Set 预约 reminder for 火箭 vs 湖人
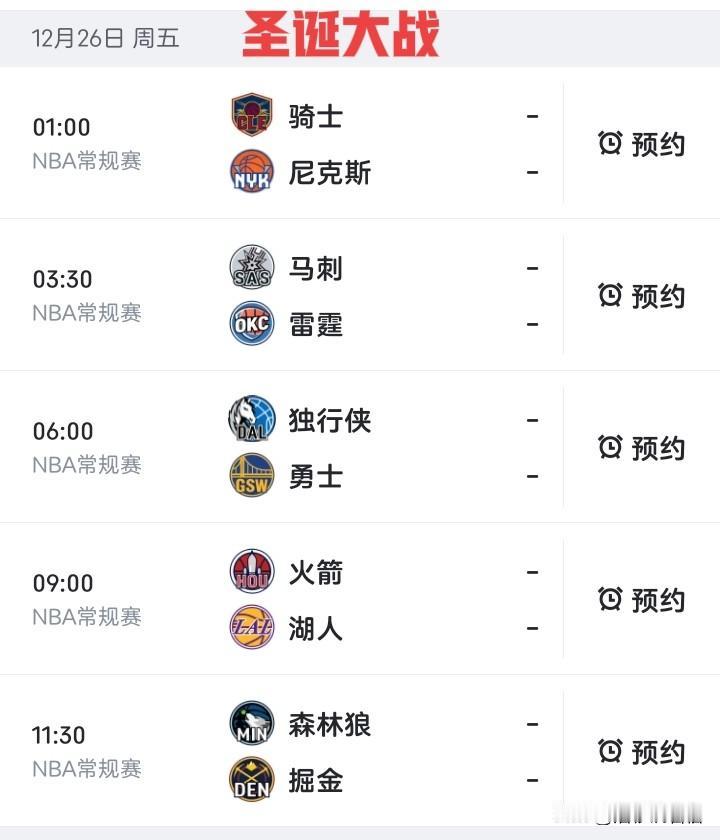720x840 pixels. tap(642, 600)
